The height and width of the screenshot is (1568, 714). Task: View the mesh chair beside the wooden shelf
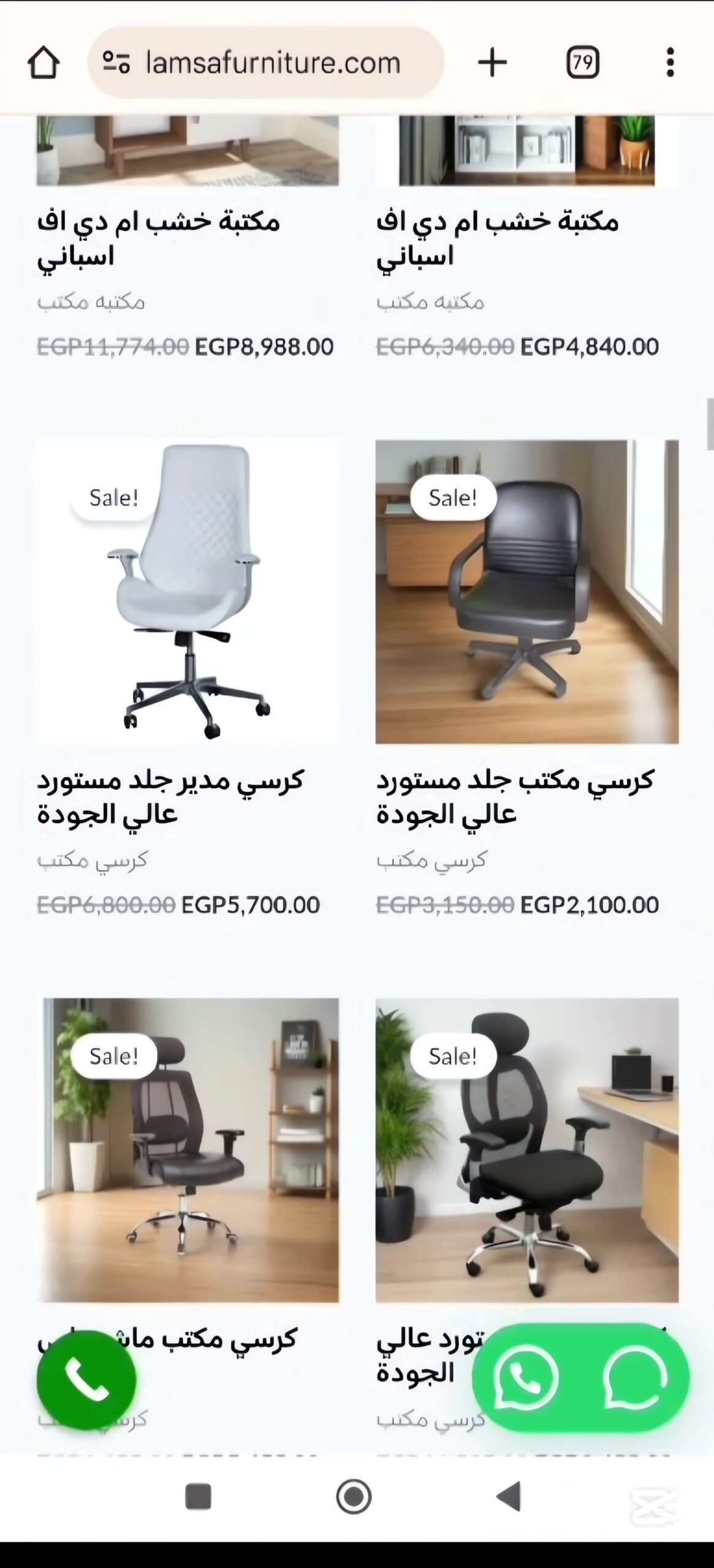click(188, 1150)
